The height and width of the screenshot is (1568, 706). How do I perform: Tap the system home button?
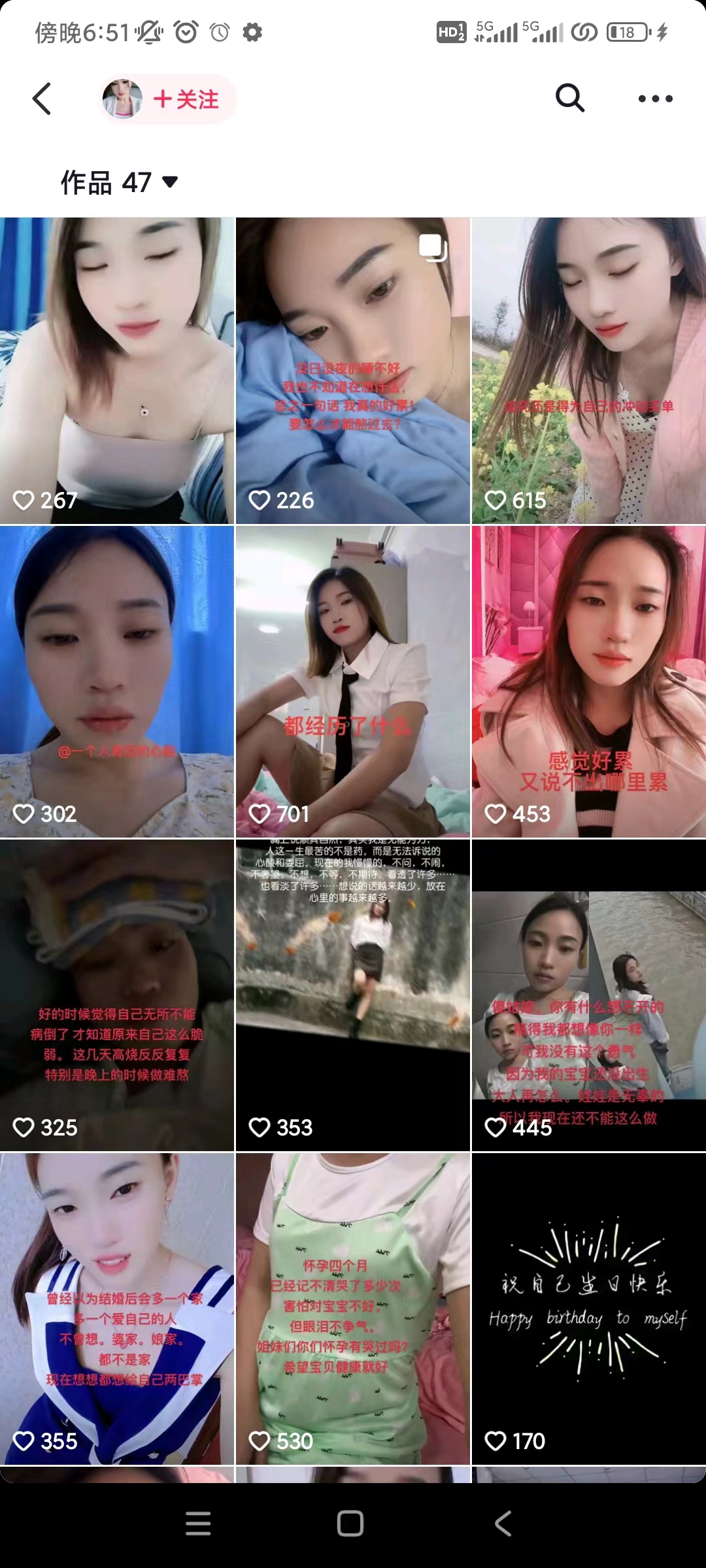[350, 1524]
